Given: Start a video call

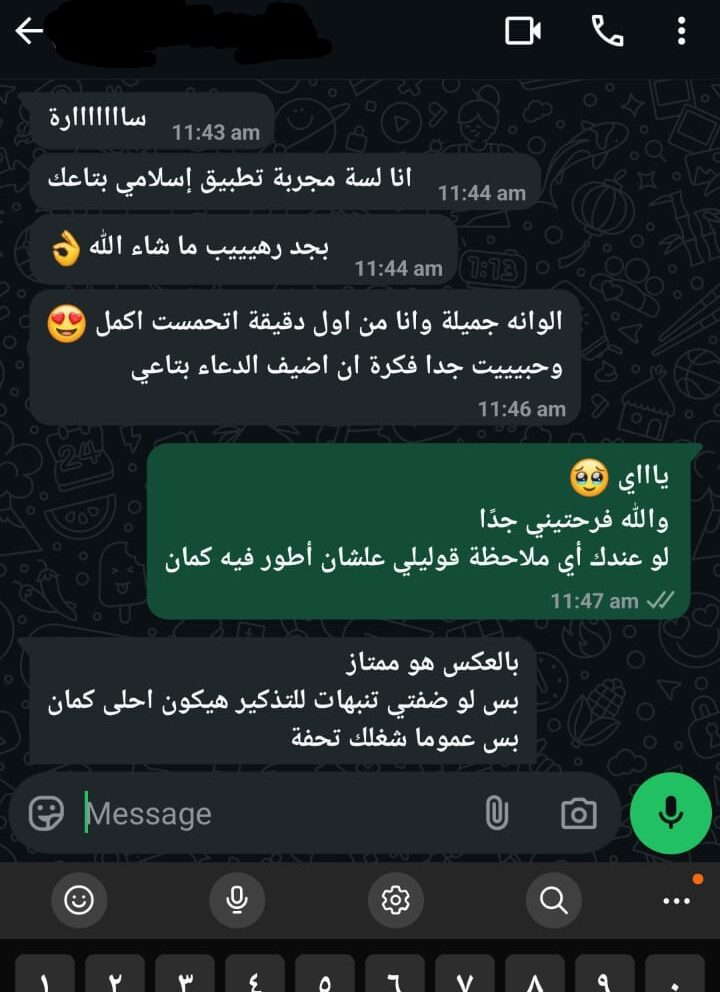Looking at the screenshot, I should (523, 32).
